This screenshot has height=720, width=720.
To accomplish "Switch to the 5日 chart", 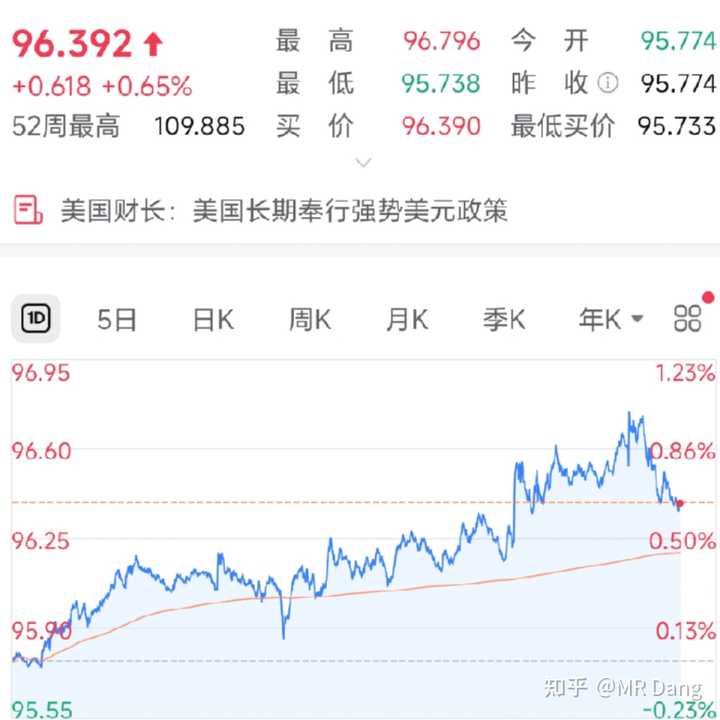I will click(117, 319).
